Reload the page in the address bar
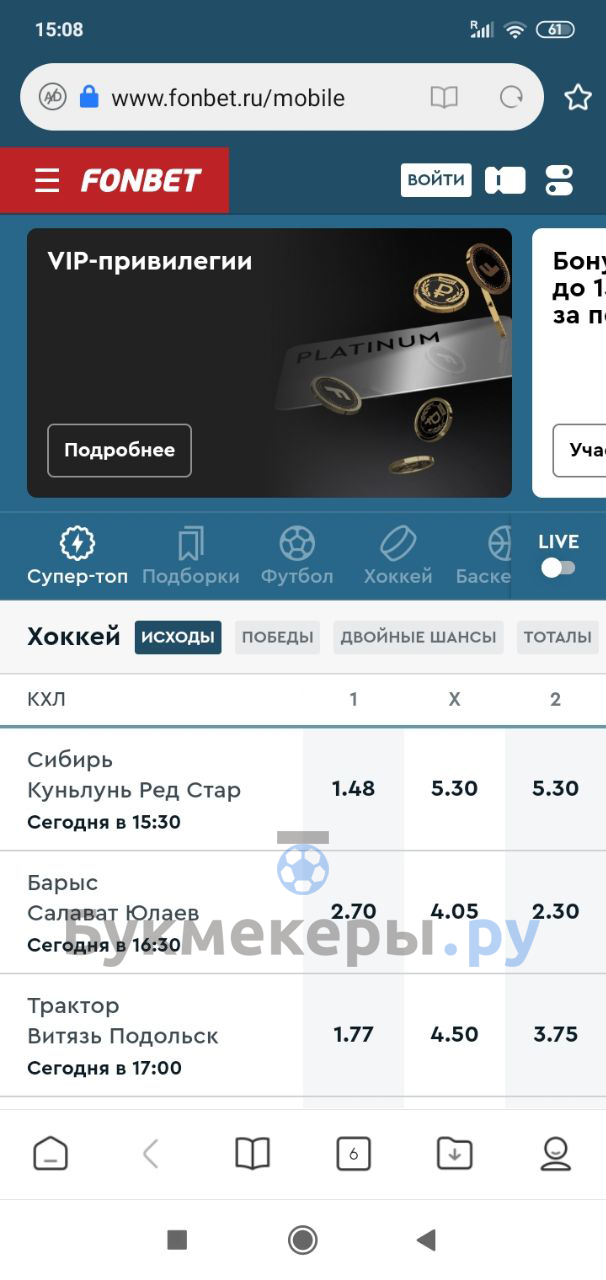The width and height of the screenshot is (606, 1280). click(511, 97)
